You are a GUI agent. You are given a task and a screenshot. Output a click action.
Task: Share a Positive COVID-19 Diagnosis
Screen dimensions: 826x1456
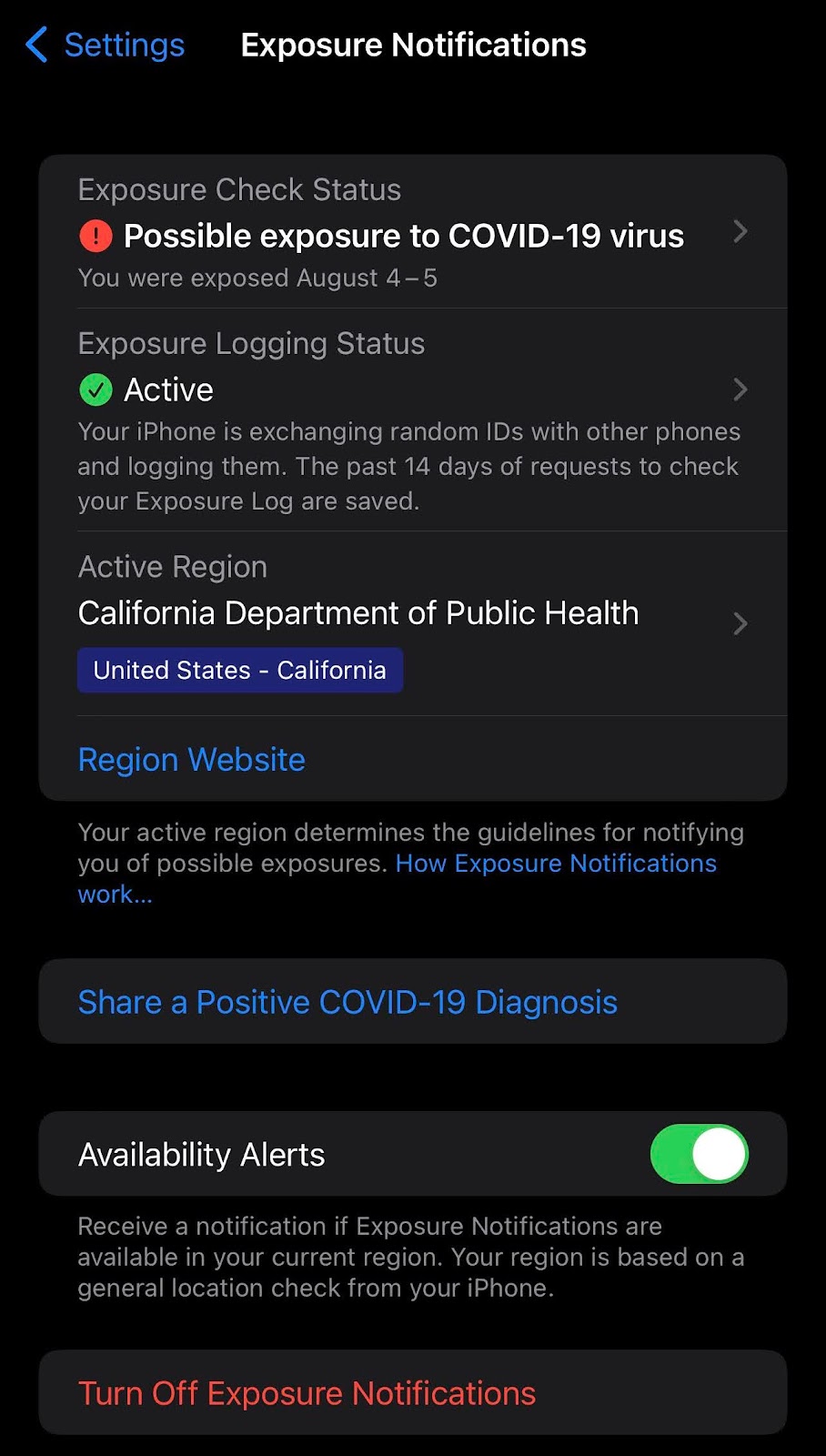pyautogui.click(x=348, y=1002)
